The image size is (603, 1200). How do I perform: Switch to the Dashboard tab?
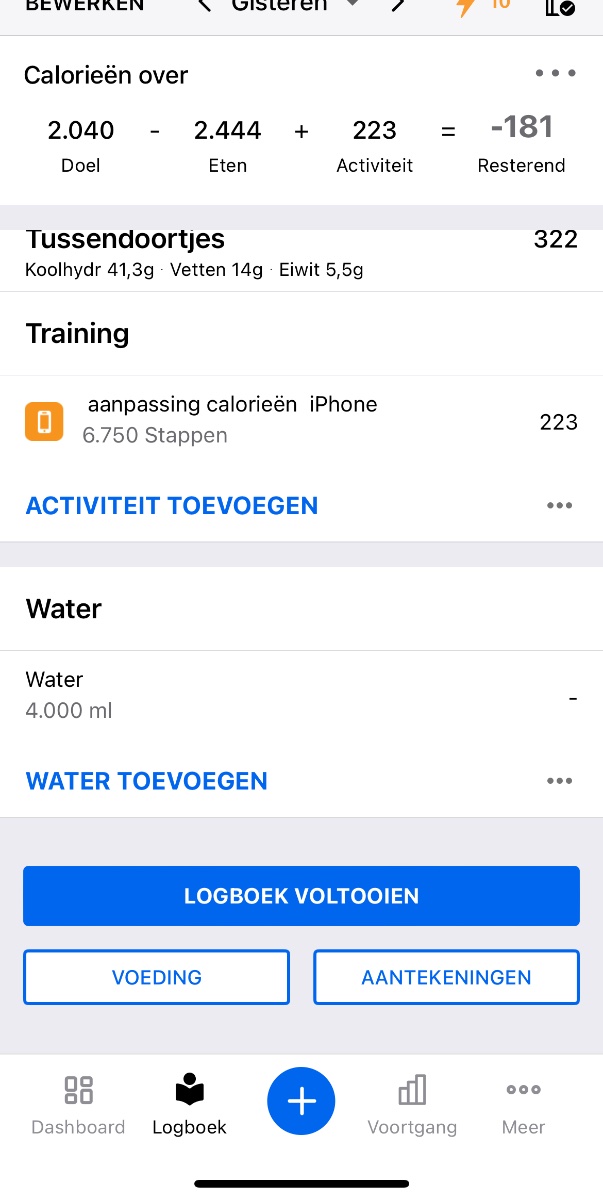(x=78, y=1104)
